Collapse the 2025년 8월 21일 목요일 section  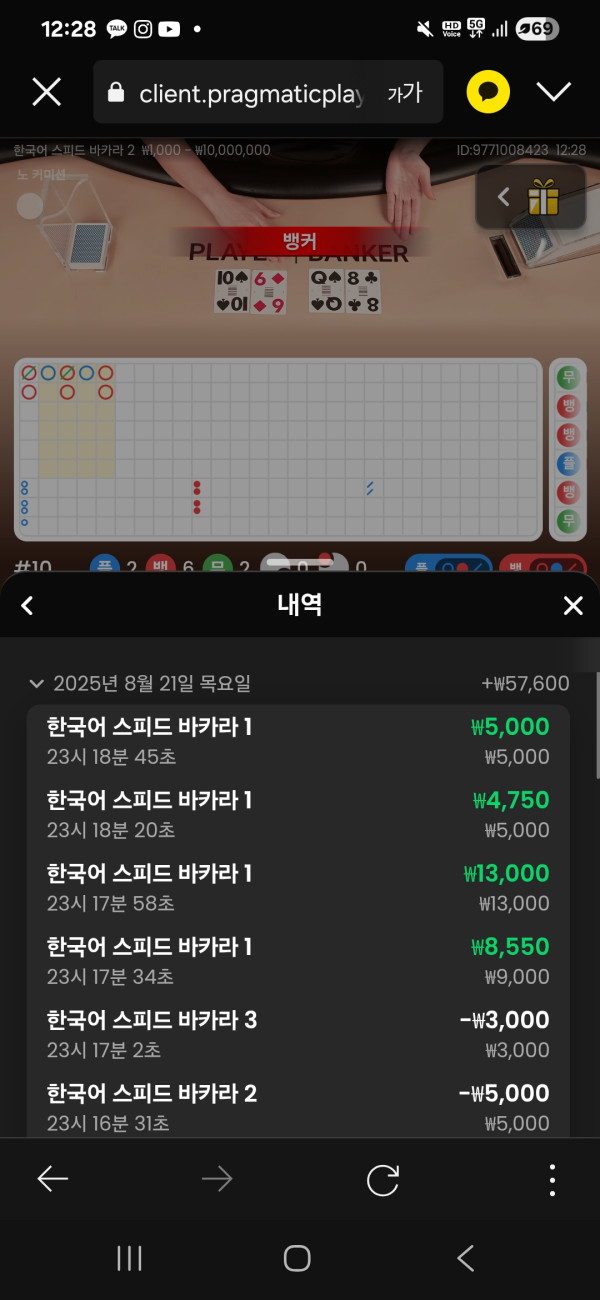click(x=37, y=684)
